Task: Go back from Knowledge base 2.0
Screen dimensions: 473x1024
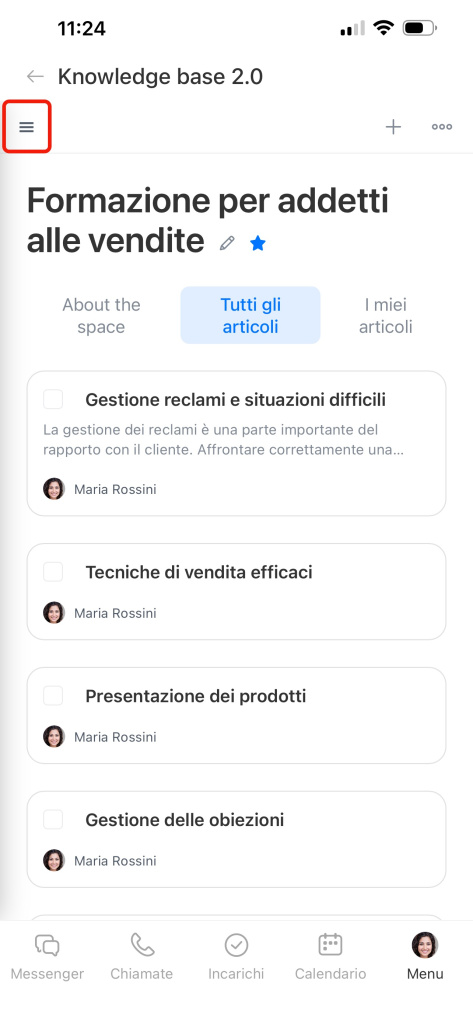Action: tap(35, 76)
